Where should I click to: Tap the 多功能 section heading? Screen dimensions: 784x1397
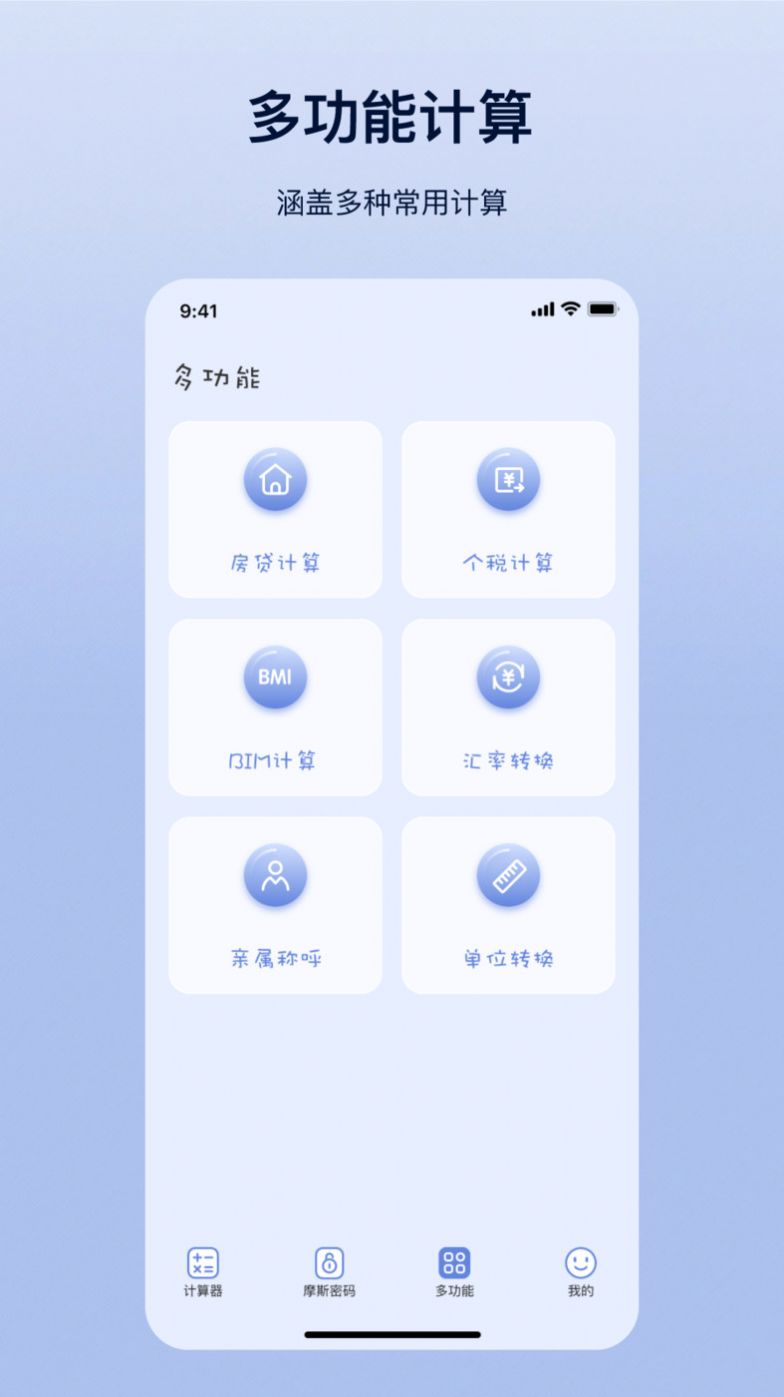(x=218, y=378)
